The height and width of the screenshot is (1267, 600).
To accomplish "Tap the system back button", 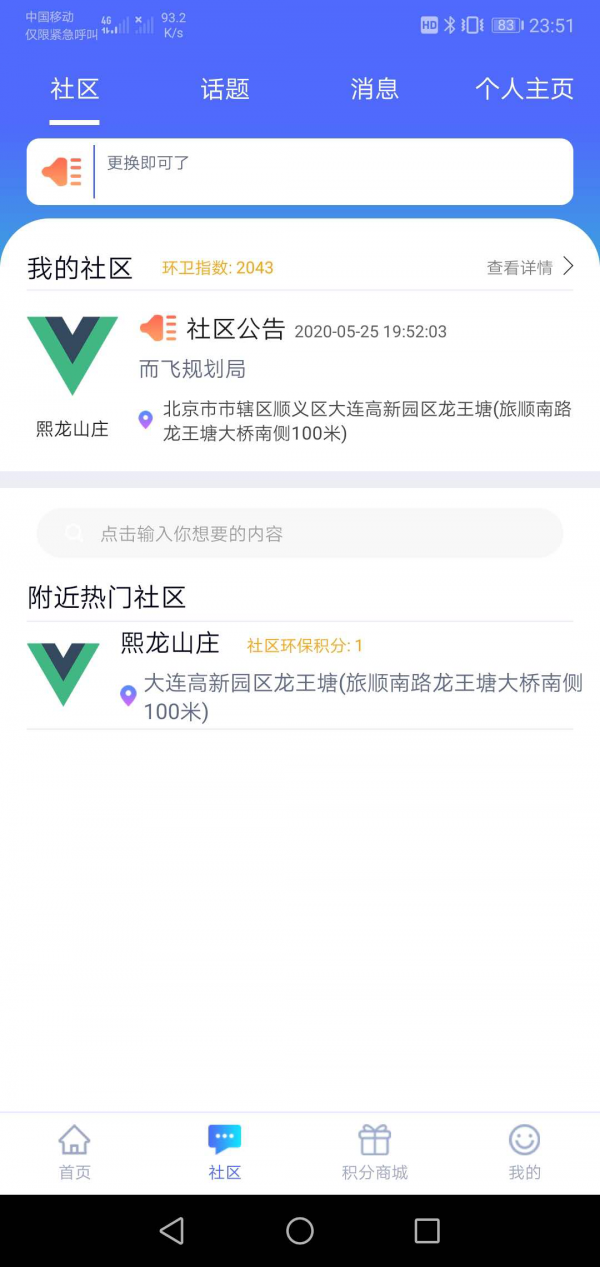I will point(172,1230).
